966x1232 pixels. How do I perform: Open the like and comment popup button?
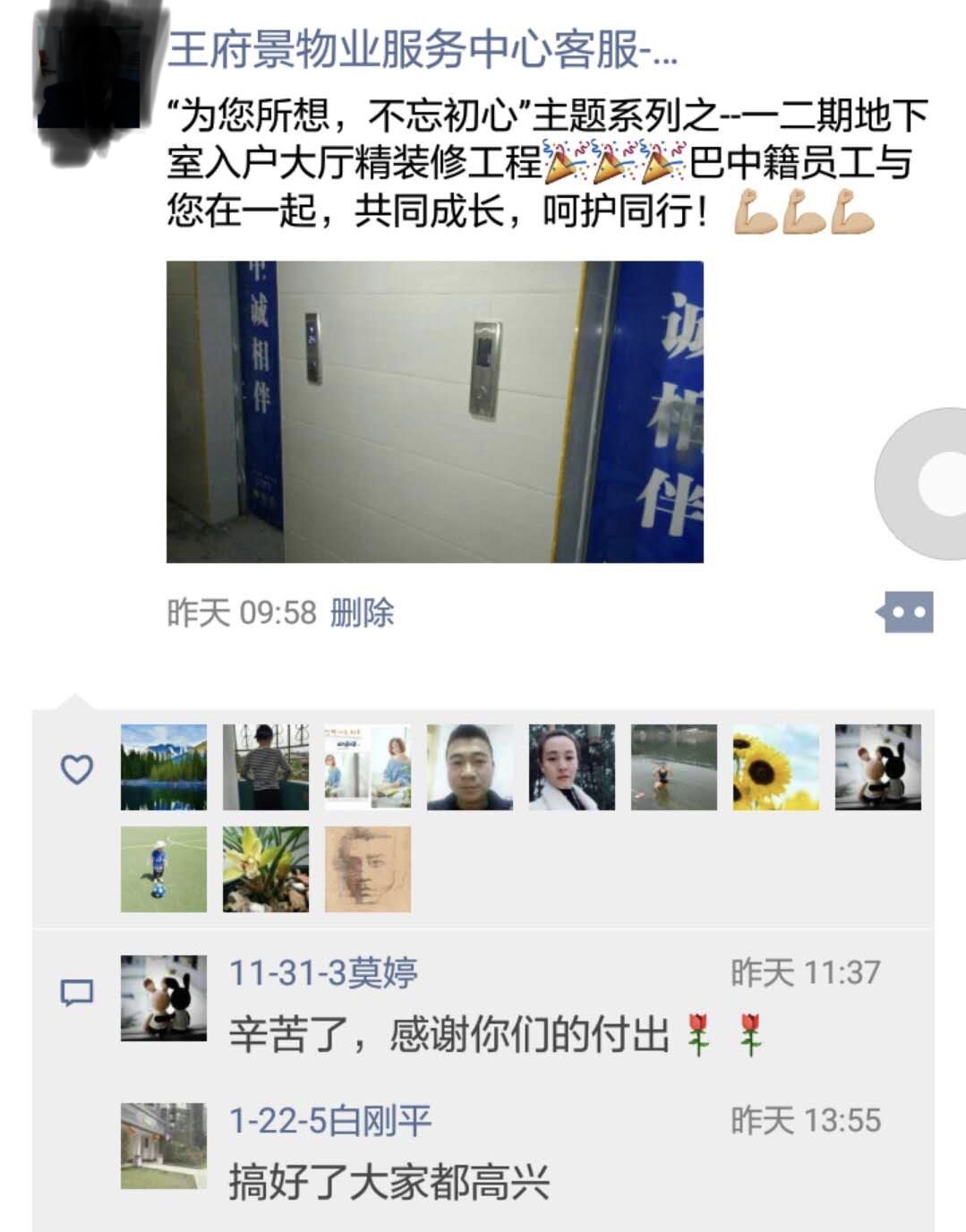click(907, 612)
